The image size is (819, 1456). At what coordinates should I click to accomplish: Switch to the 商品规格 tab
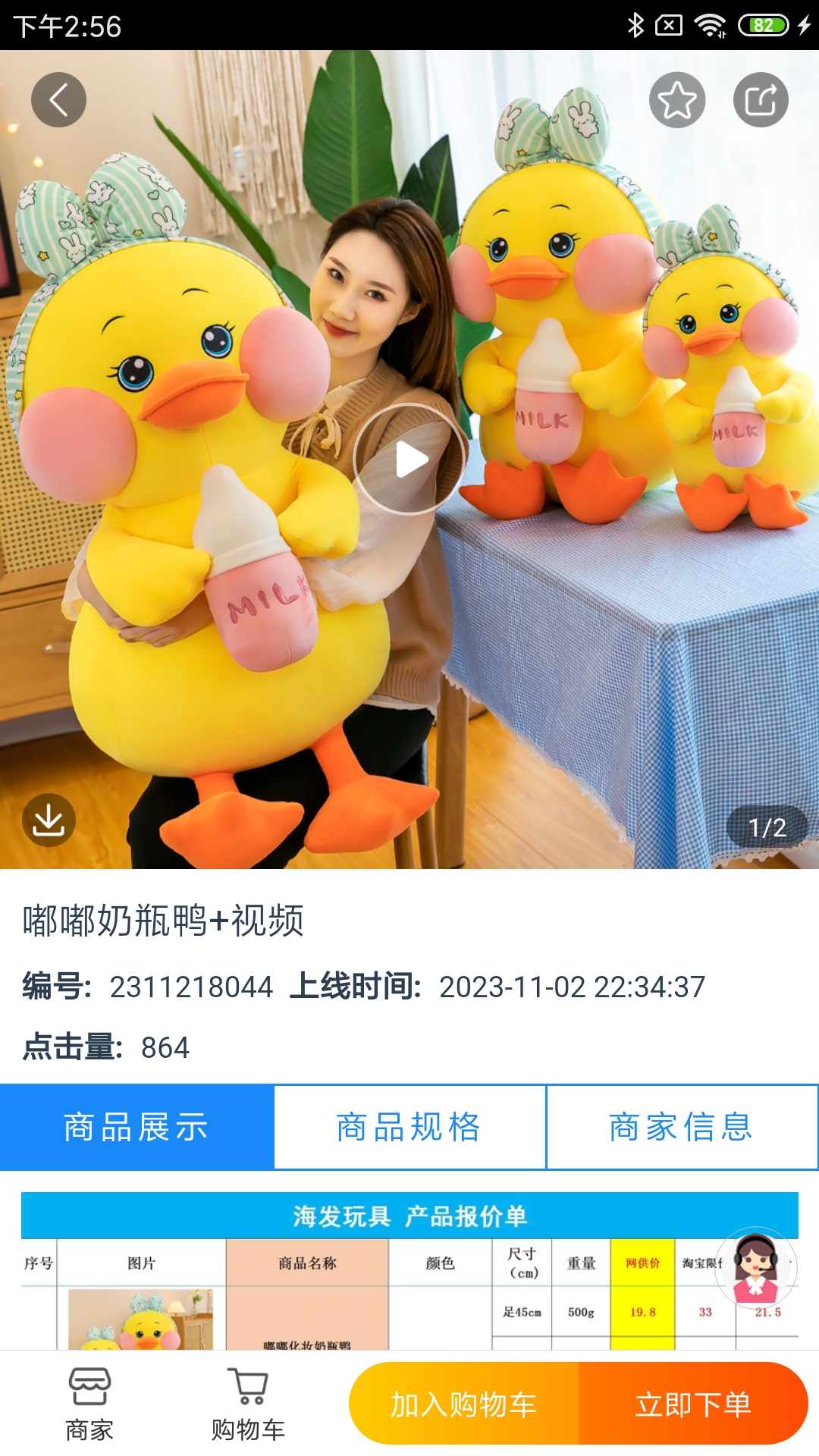409,1127
